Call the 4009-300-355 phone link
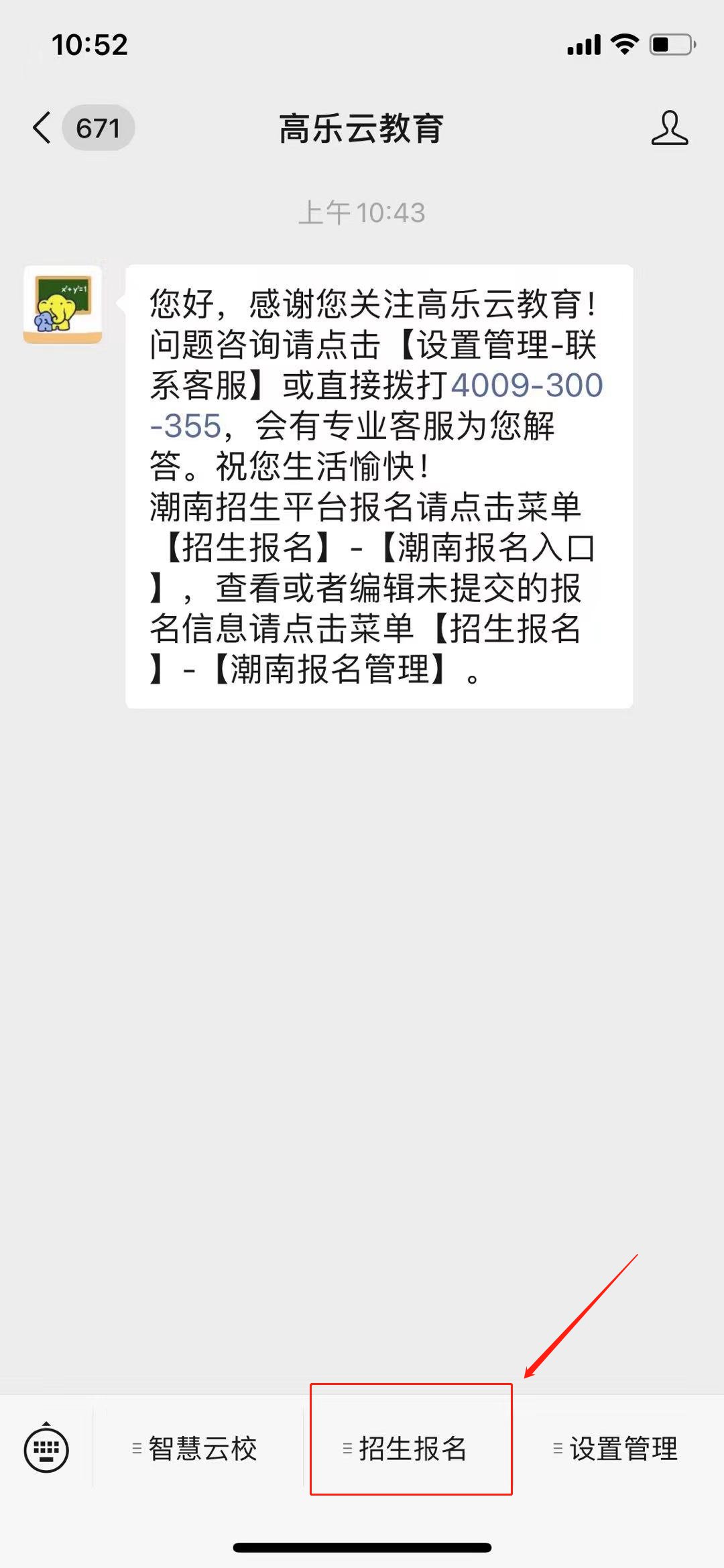The image size is (724, 1568). 527,386
